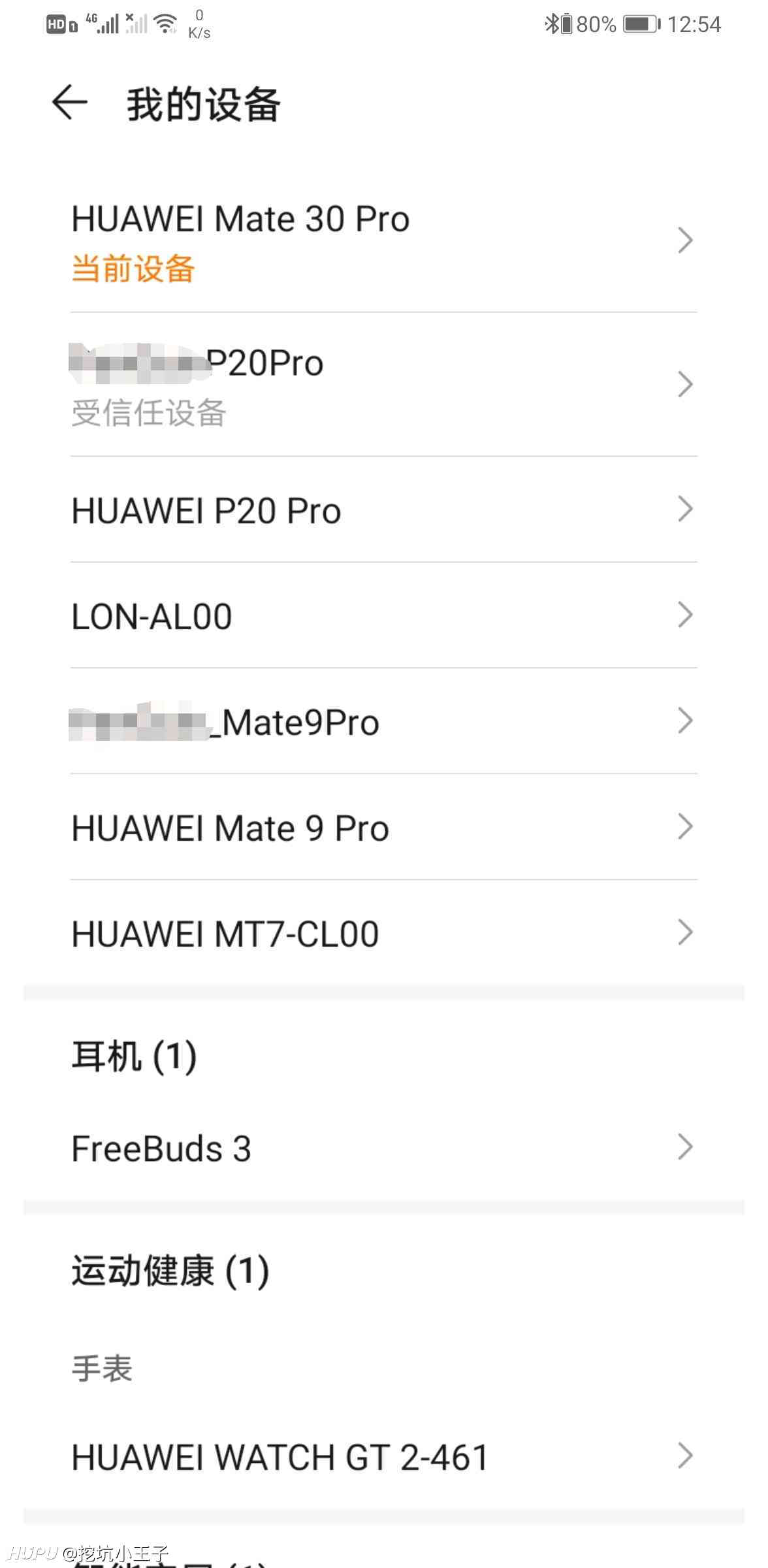
Task: Open FreeBuds 3 earphones
Action: pyautogui.click(x=384, y=1147)
